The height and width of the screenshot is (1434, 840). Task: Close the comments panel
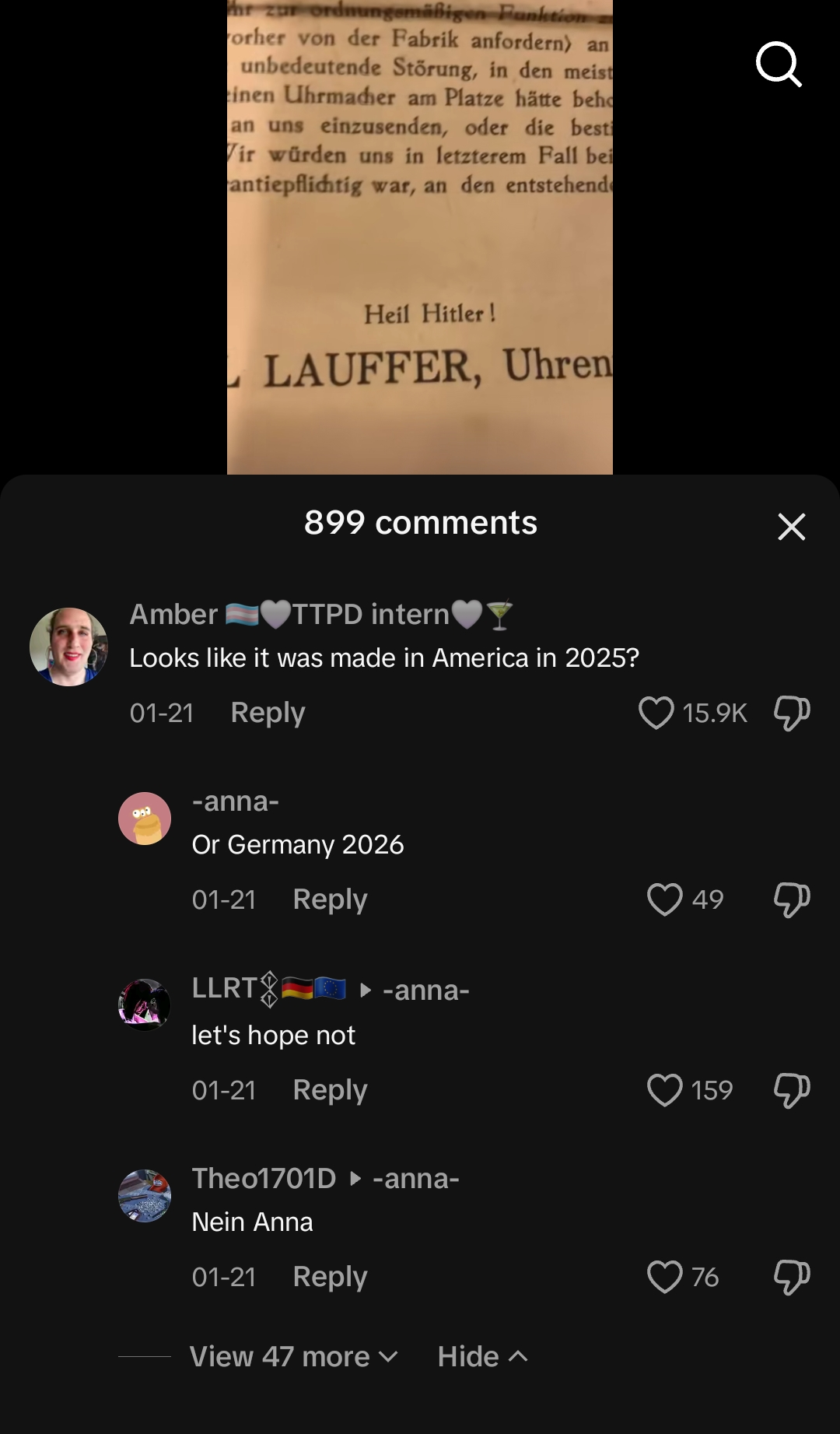[x=792, y=527]
